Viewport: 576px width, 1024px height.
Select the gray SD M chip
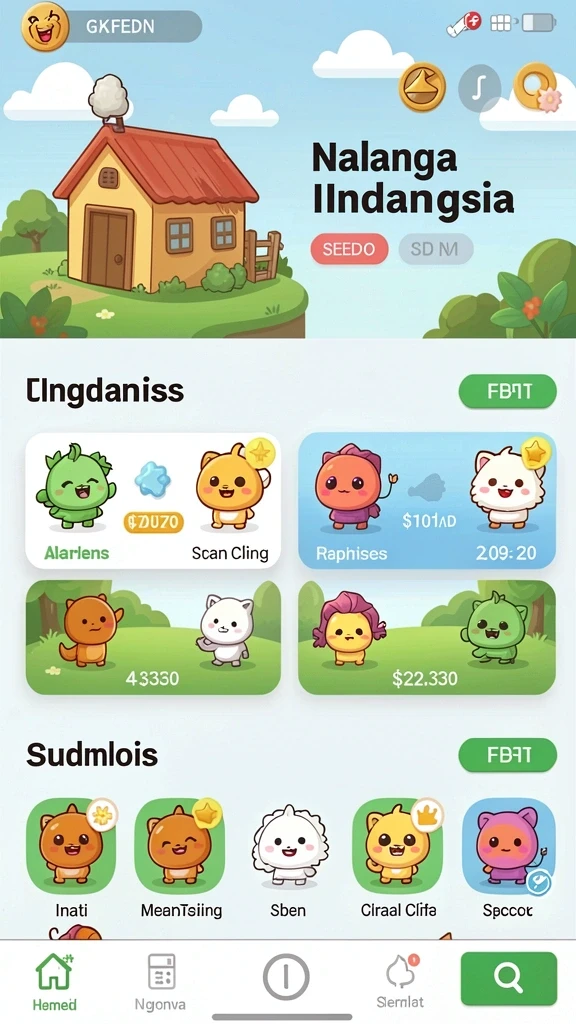[436, 249]
